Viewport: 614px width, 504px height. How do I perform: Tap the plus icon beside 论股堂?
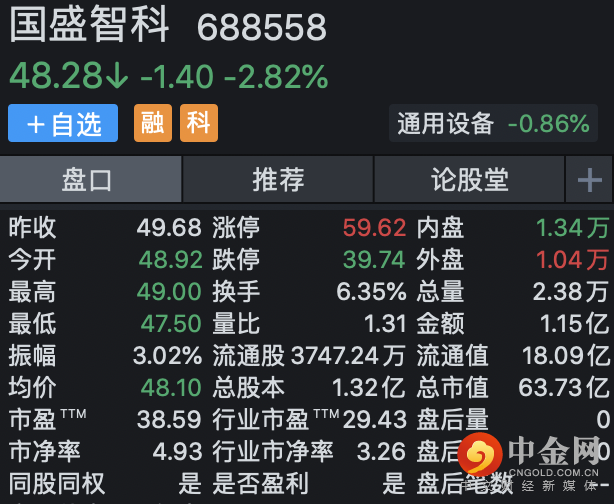coord(590,180)
